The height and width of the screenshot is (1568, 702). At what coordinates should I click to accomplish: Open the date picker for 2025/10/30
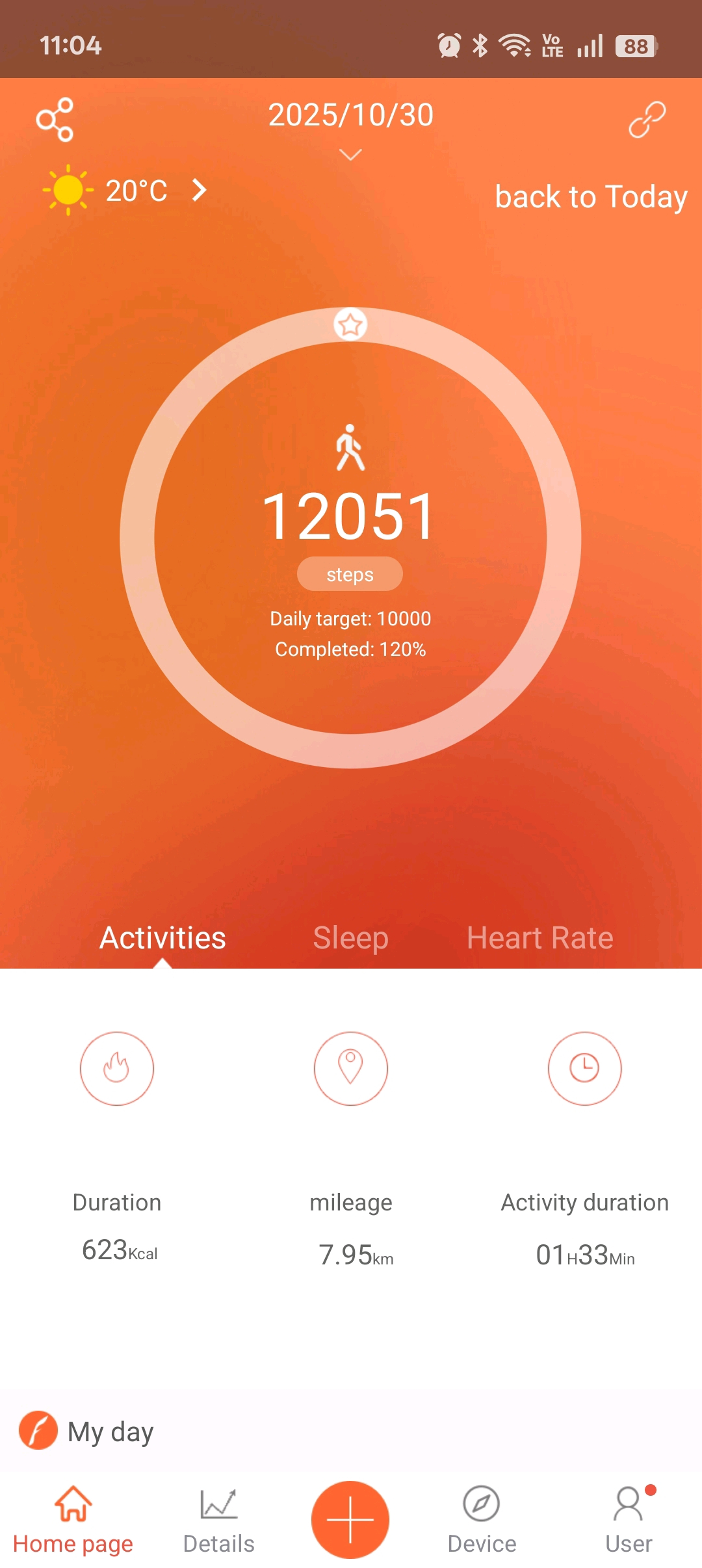350,127
